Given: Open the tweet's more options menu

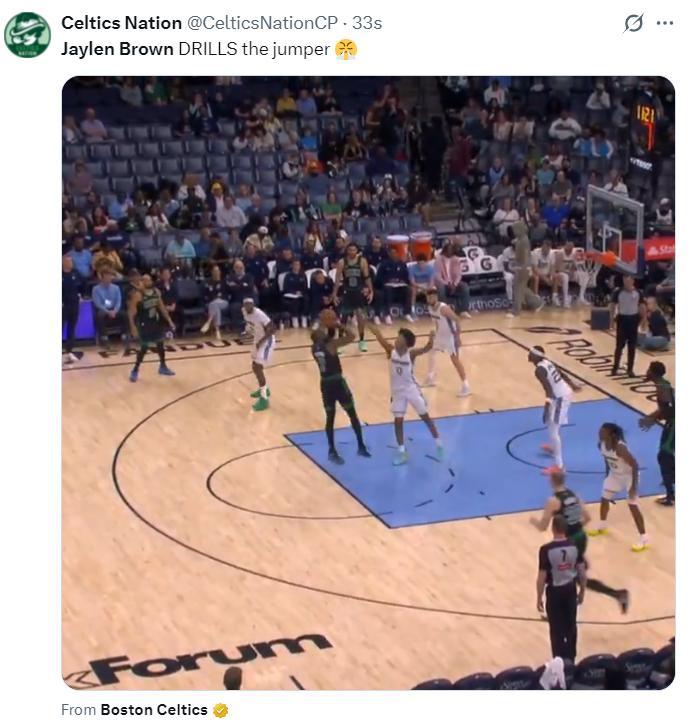Looking at the screenshot, I should (x=665, y=23).
